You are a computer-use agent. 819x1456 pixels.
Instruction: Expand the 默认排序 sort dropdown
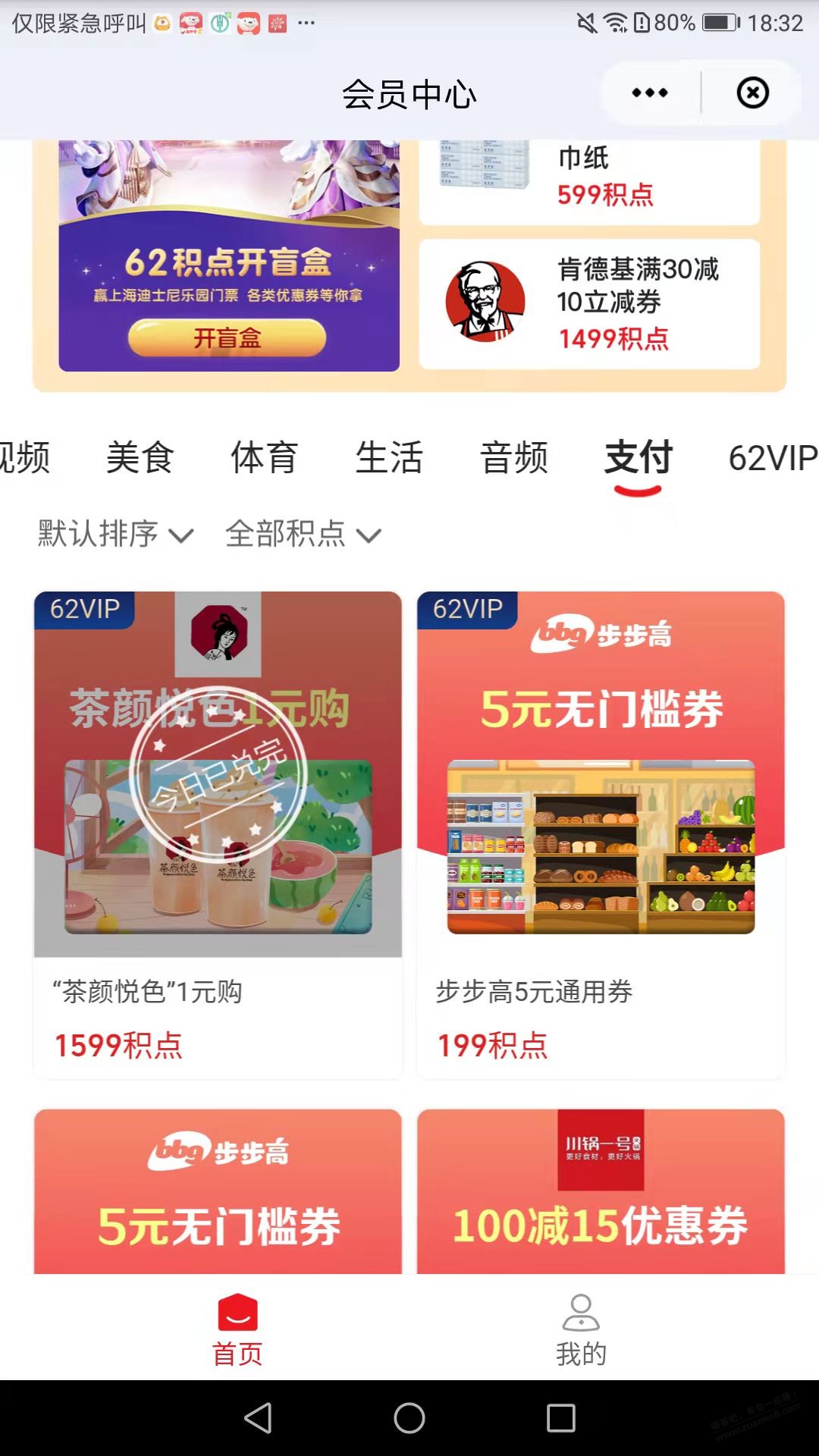[115, 534]
